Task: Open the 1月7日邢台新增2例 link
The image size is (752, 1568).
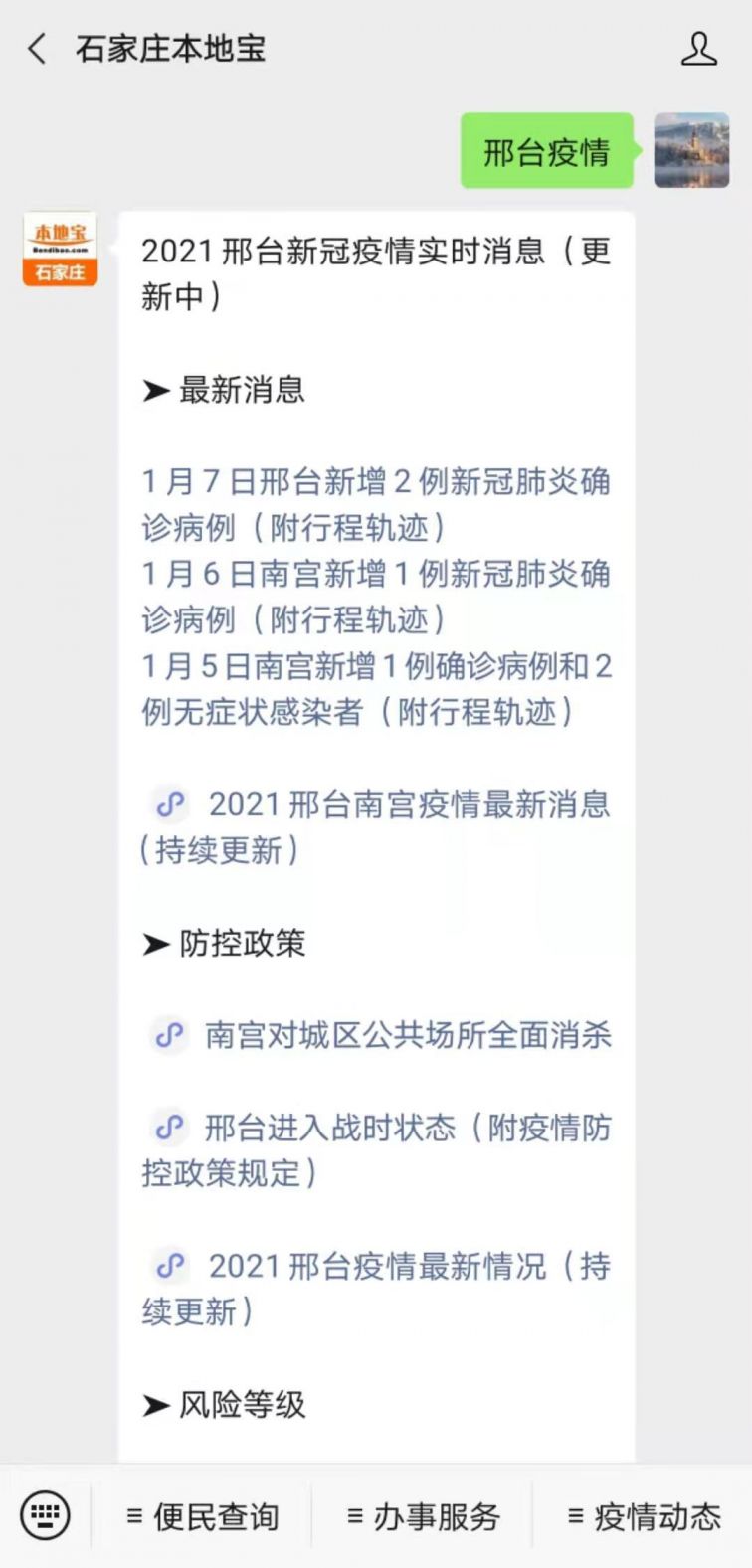Action: [x=376, y=505]
